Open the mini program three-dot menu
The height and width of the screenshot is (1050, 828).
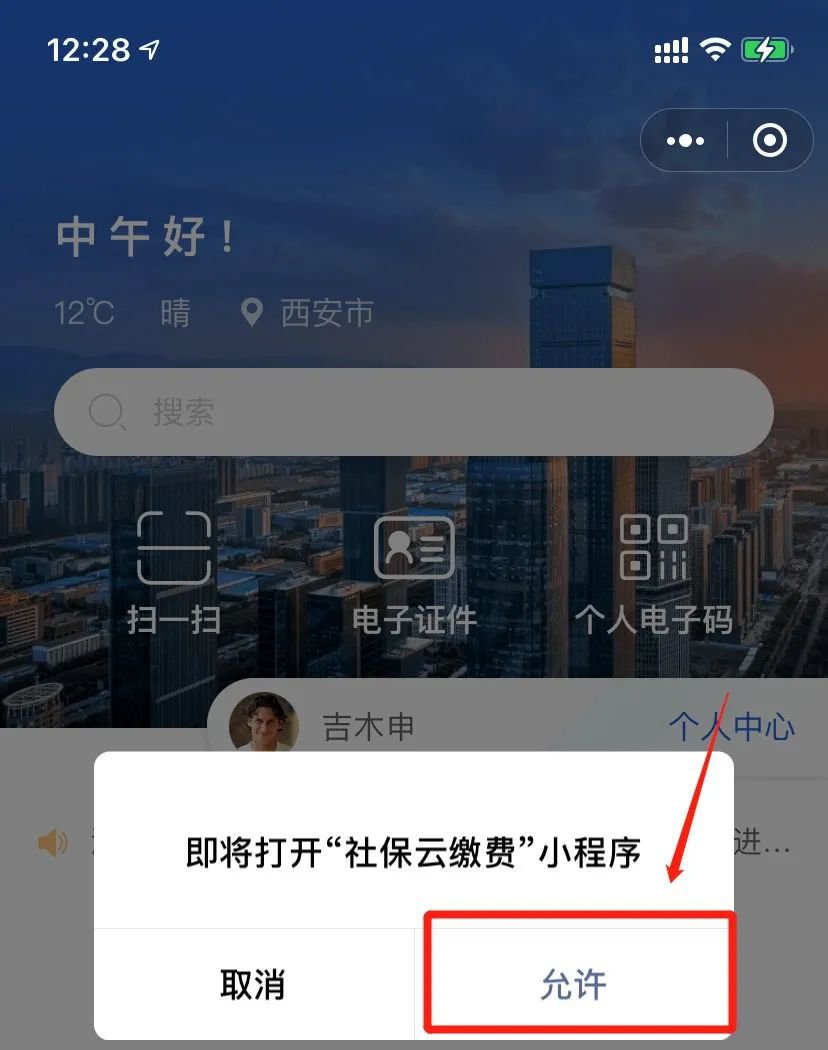coord(685,141)
